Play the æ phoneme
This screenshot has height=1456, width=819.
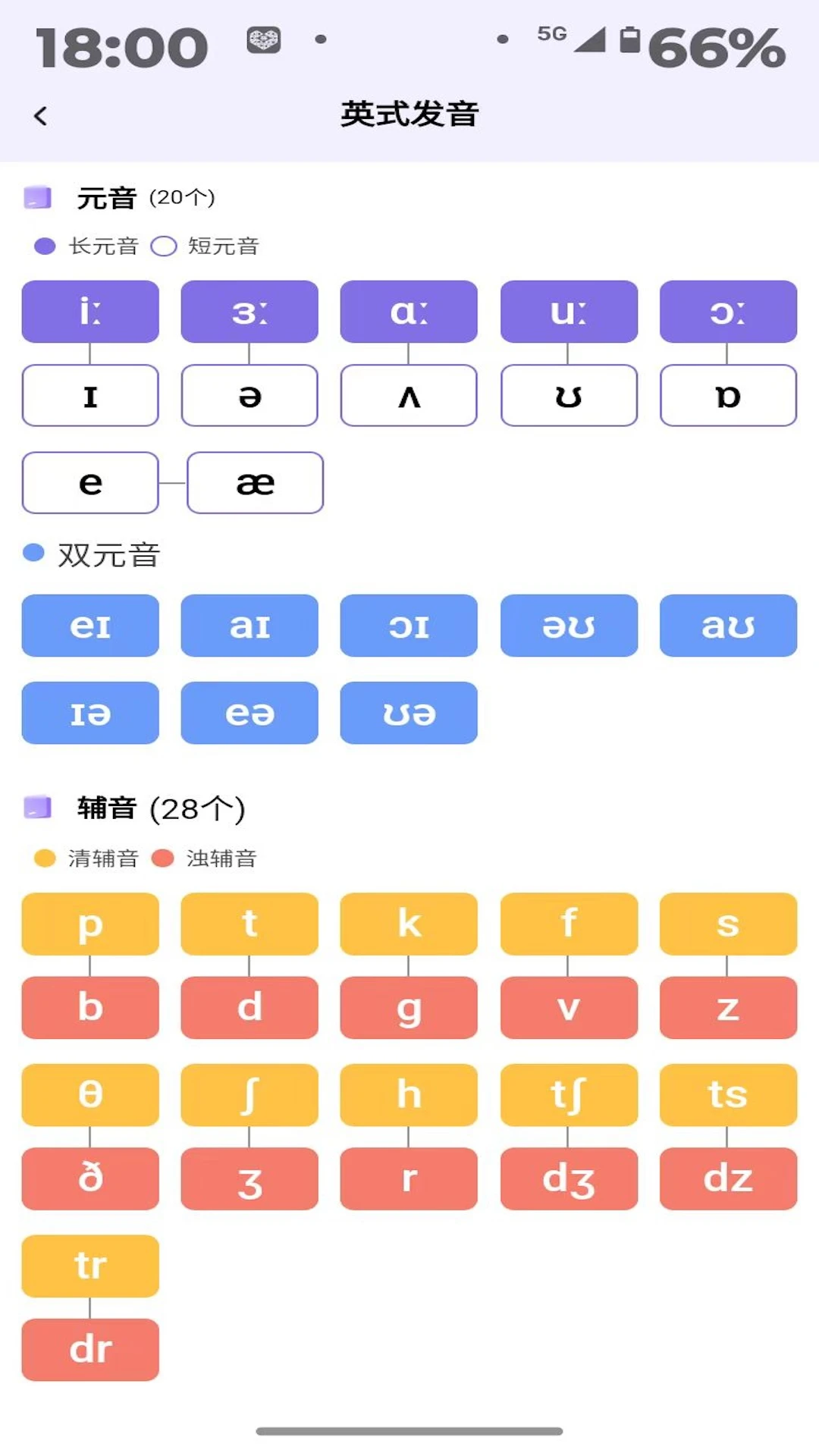256,482
